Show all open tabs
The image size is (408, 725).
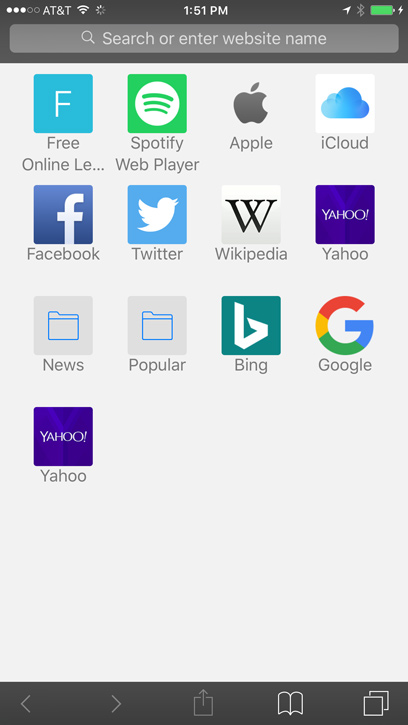[376, 704]
